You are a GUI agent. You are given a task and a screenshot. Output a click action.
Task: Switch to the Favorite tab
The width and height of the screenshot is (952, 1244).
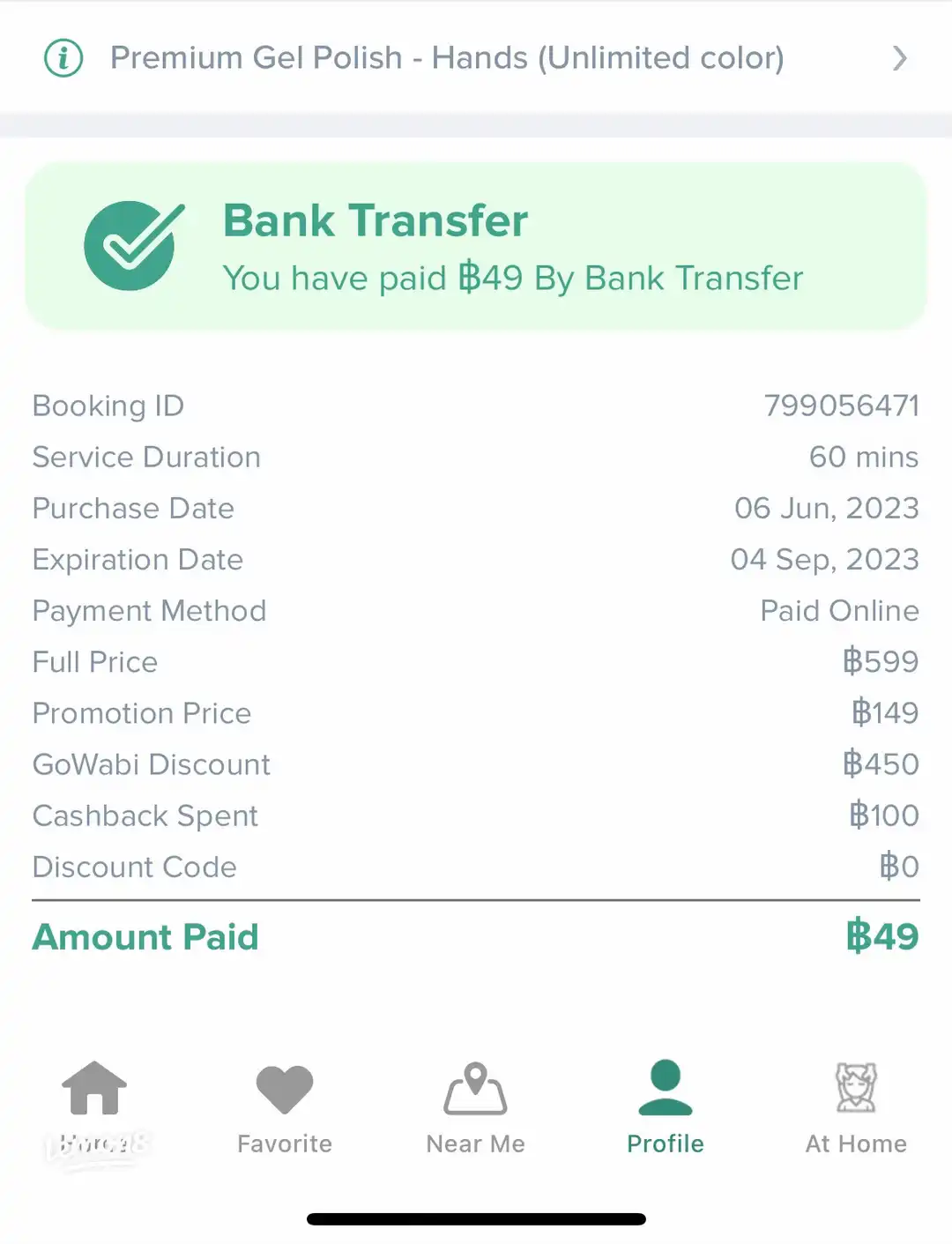(x=285, y=1108)
